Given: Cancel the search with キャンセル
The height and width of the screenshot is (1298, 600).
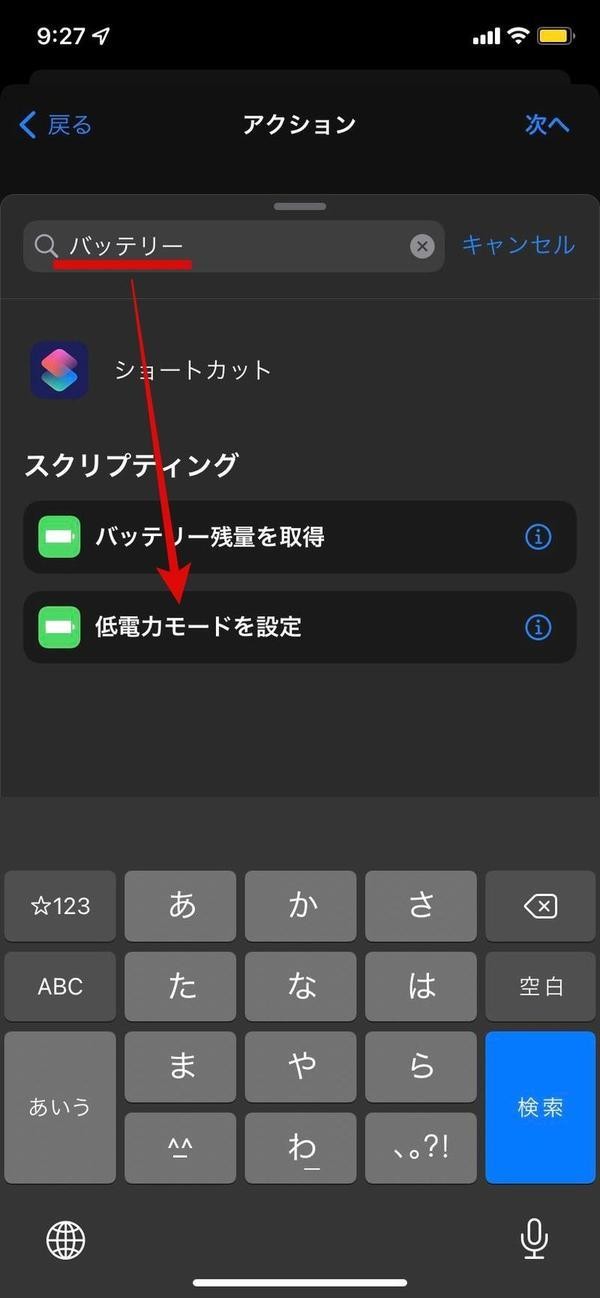Looking at the screenshot, I should coord(517,245).
